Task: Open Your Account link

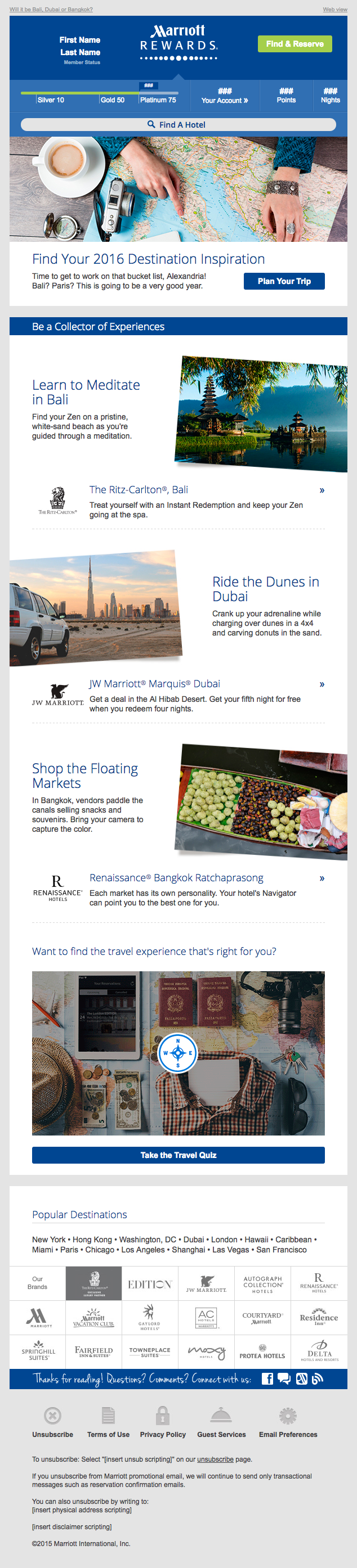Action: pyautogui.click(x=224, y=101)
